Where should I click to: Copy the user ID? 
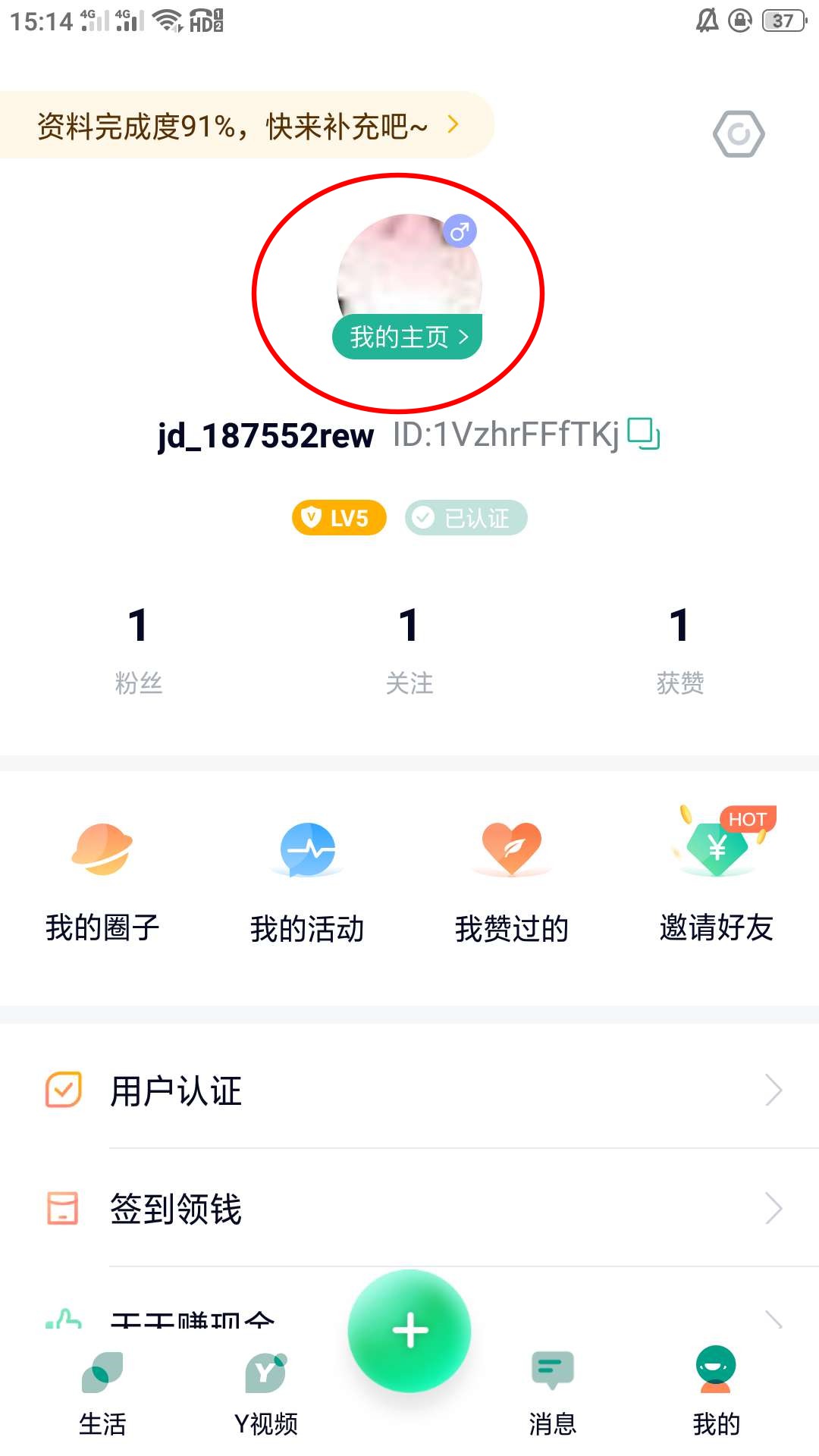644,434
